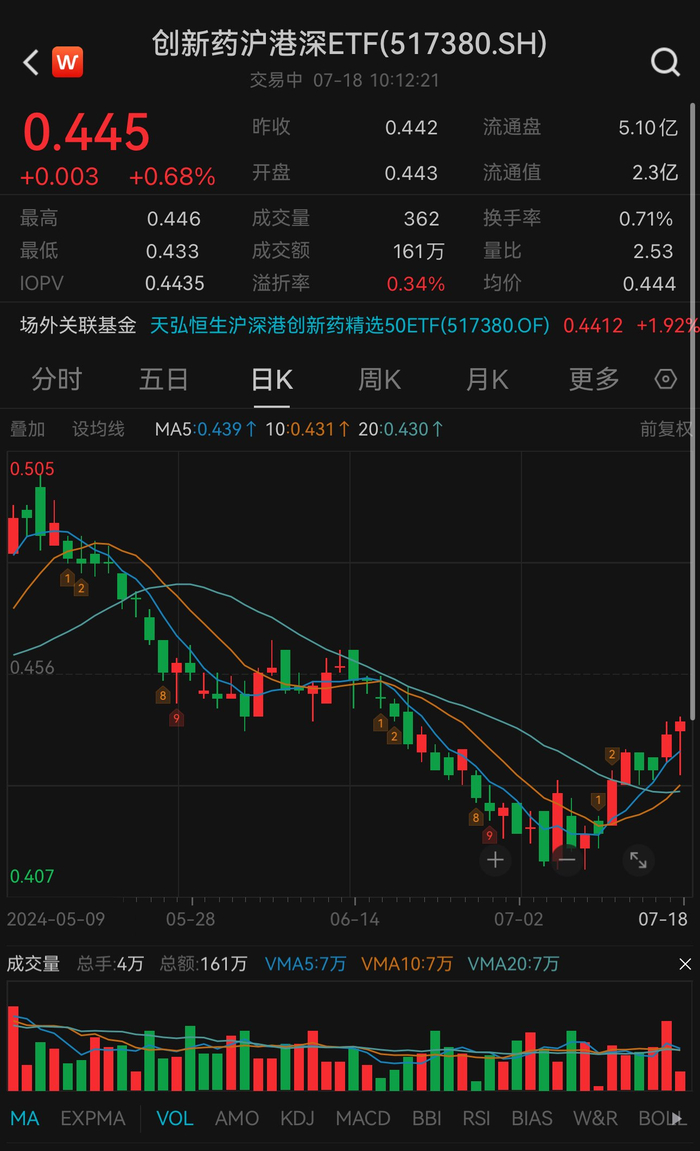This screenshot has width=700, height=1151.
Task: Zoom out the K-line chart
Action: click(x=567, y=859)
